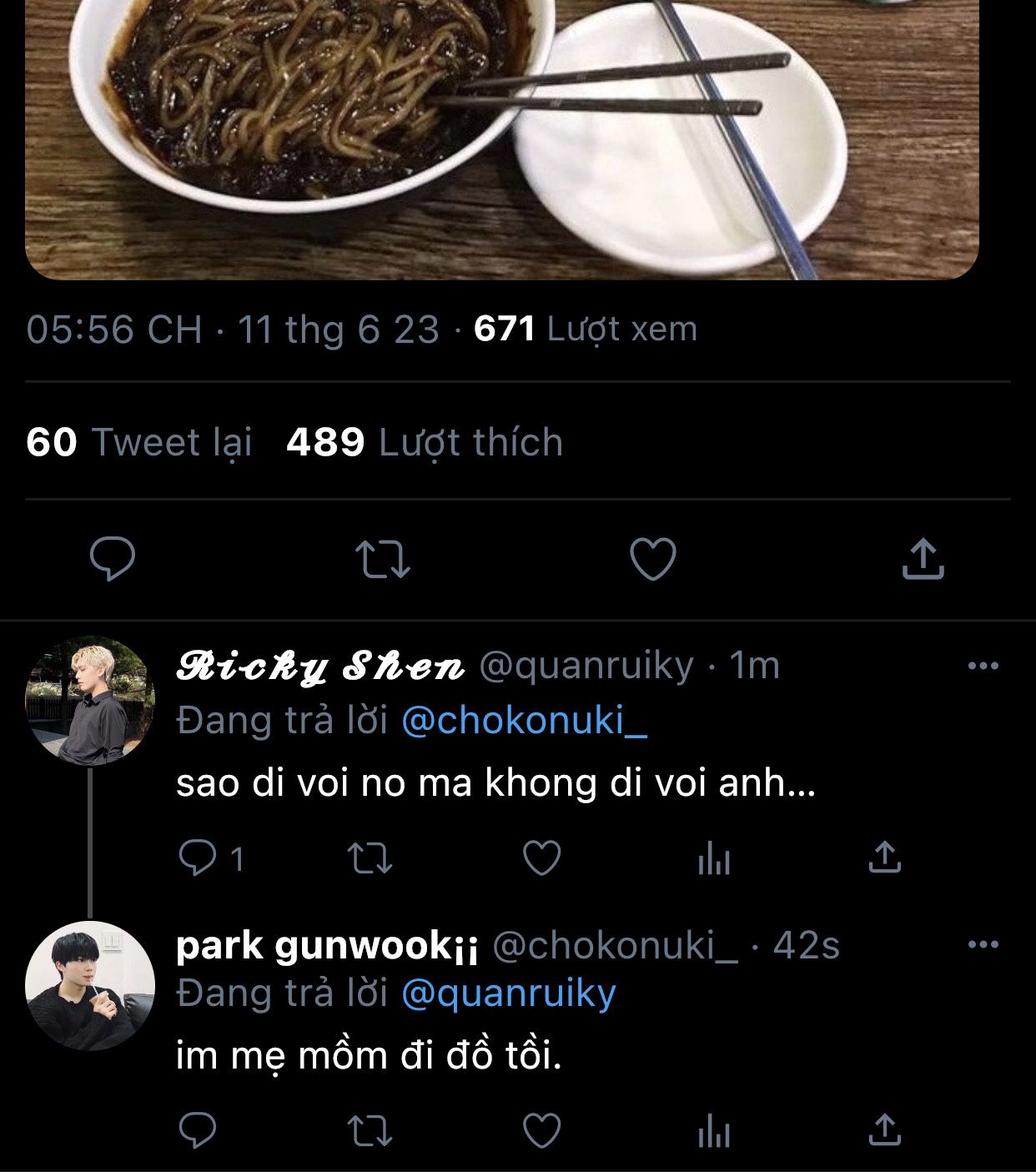Open park gunwook's profile picture
This screenshot has width=1036, height=1172.
[x=90, y=985]
